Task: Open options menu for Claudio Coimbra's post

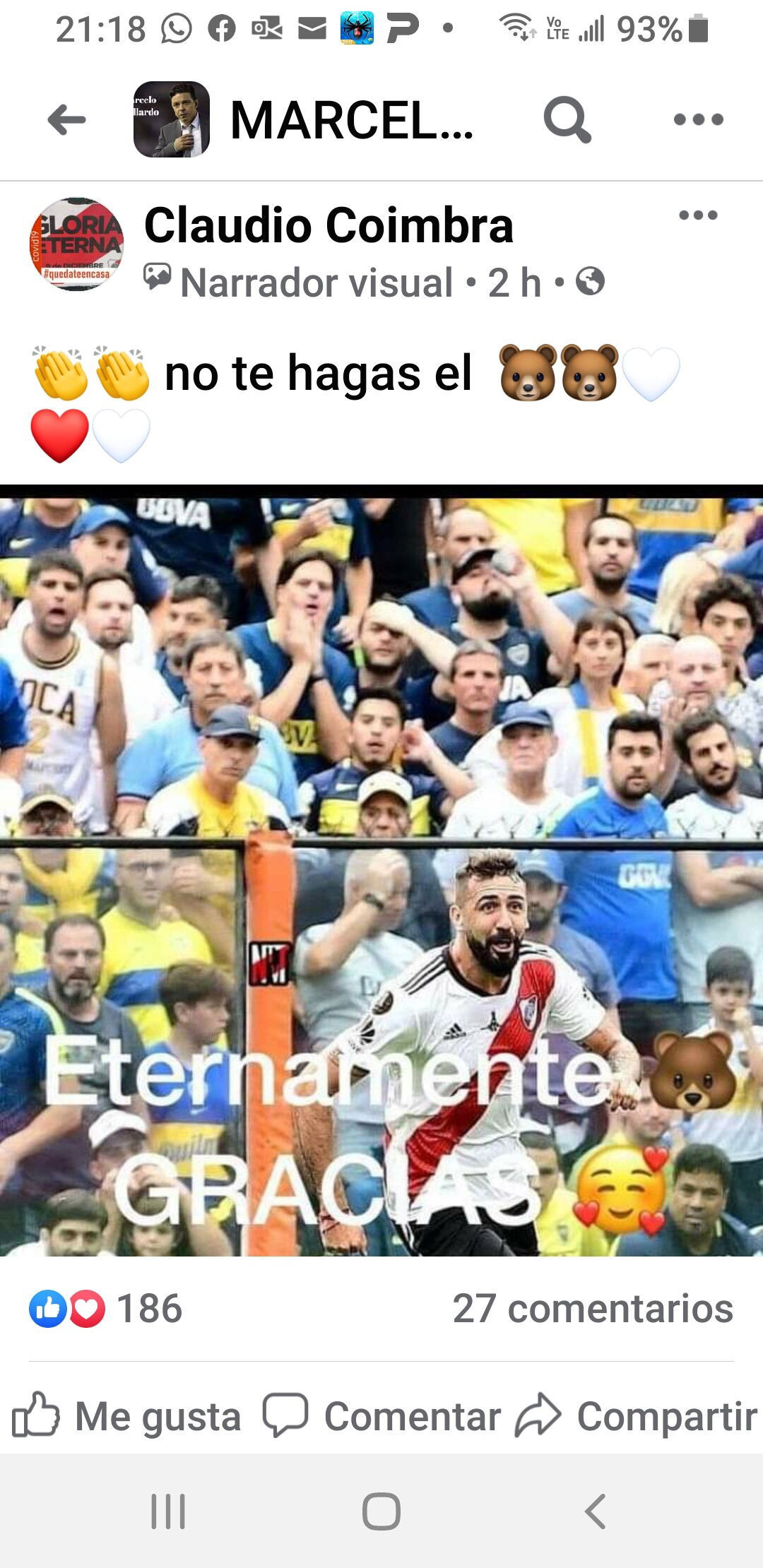Action: (x=698, y=215)
